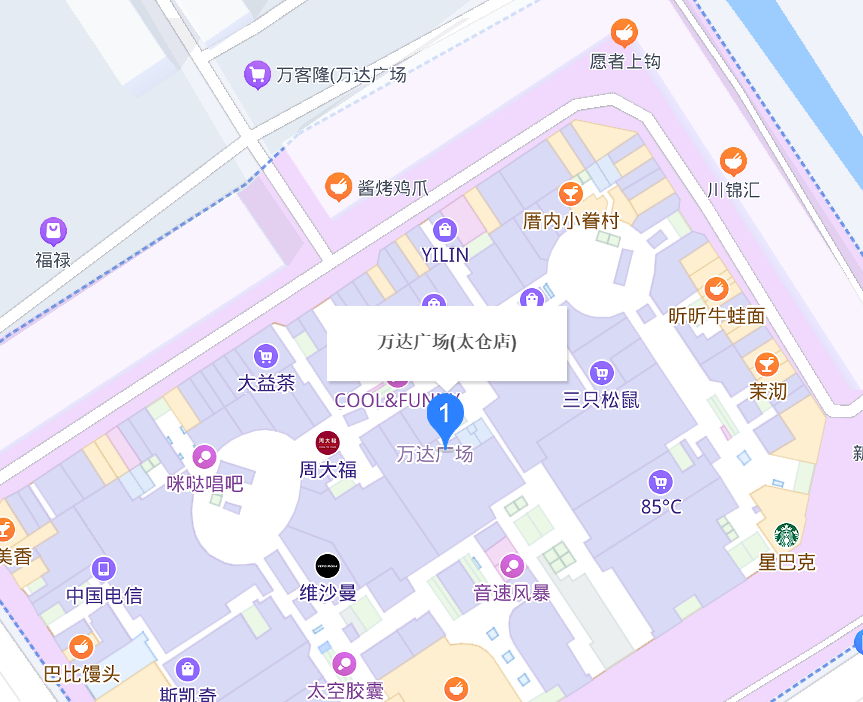The image size is (863, 702).
Task: Tap the 85°C shop marker
Action: 661,482
